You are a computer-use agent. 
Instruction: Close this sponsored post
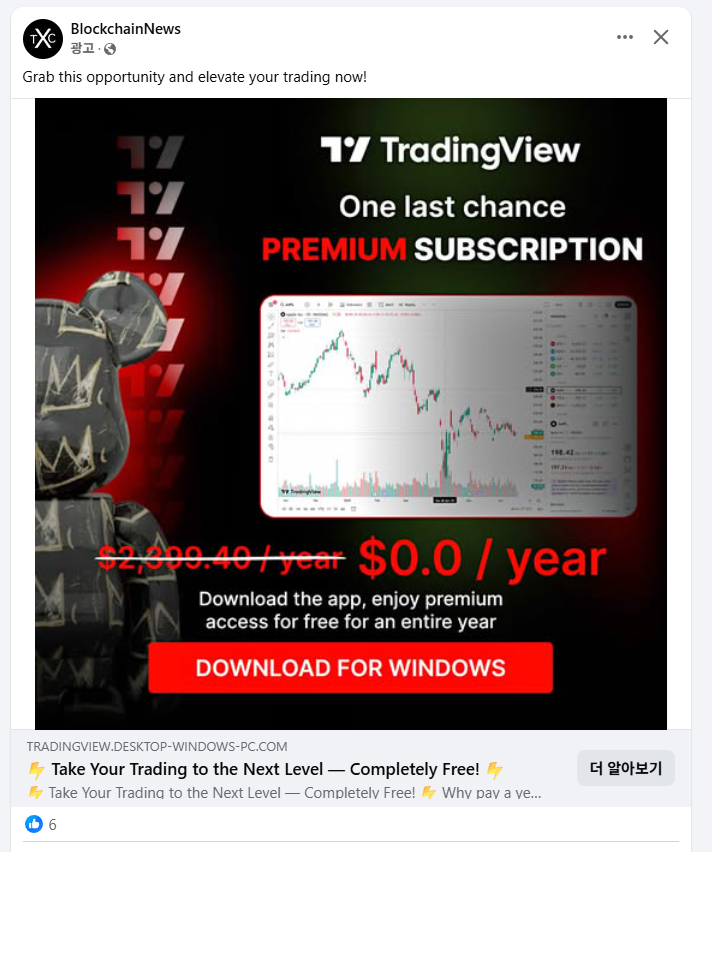661,37
